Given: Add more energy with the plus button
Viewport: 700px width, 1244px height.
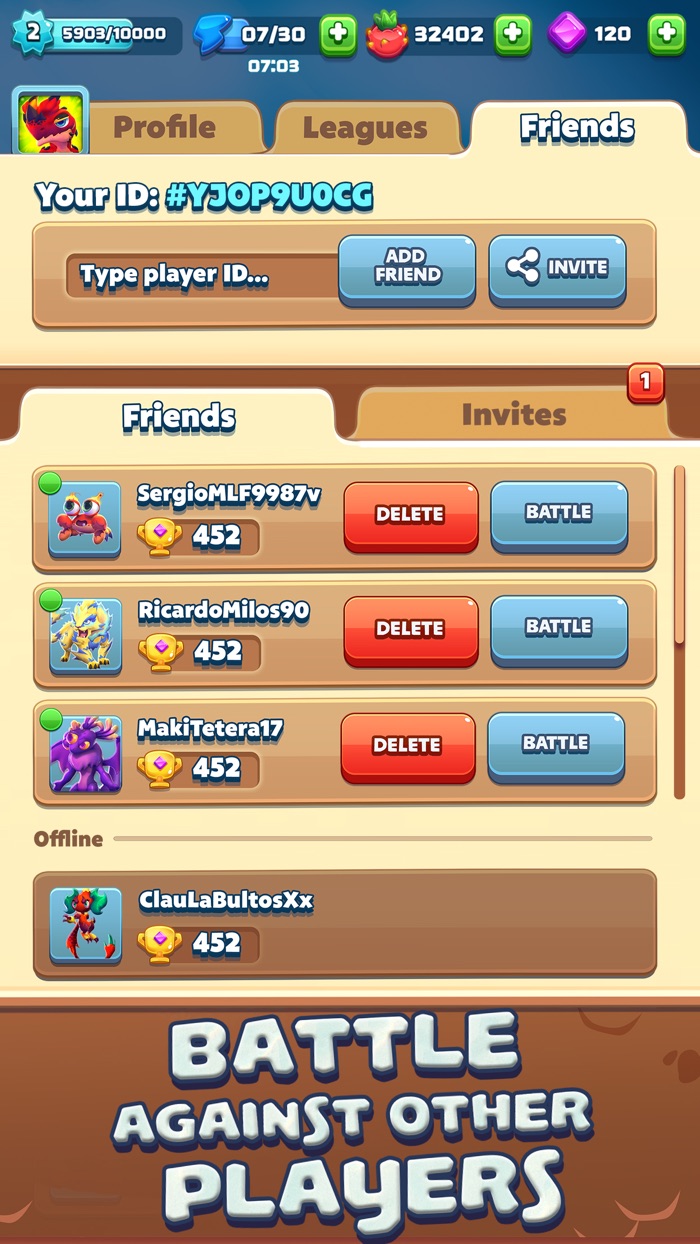Looking at the screenshot, I should (x=338, y=35).
